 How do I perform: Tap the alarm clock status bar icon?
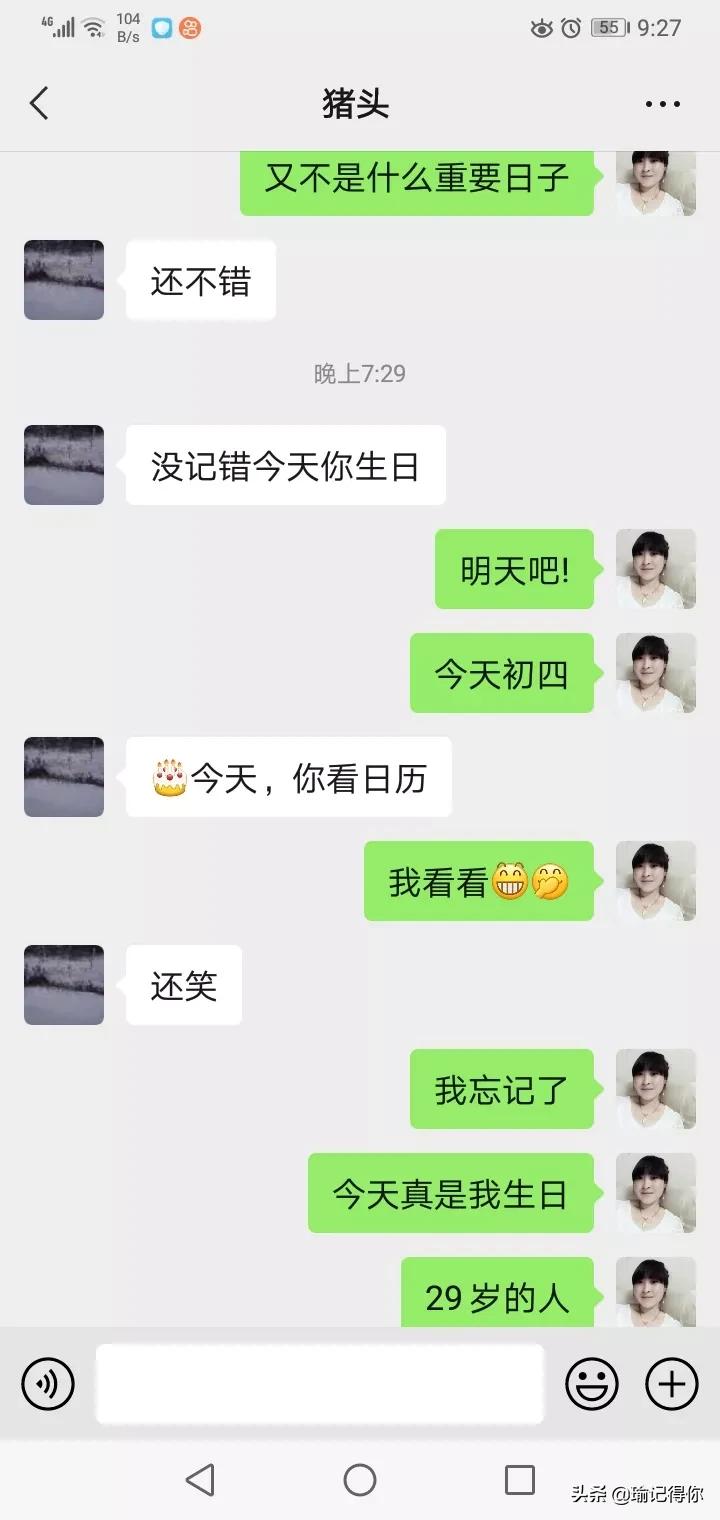(571, 29)
